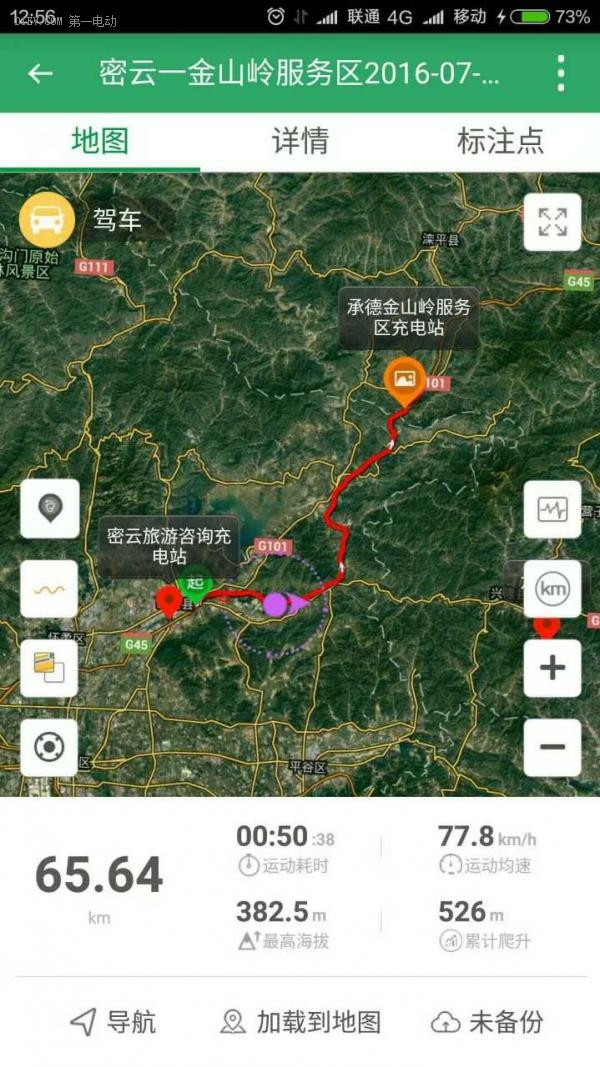Open the three-dot overflow menu

[x=561, y=73]
